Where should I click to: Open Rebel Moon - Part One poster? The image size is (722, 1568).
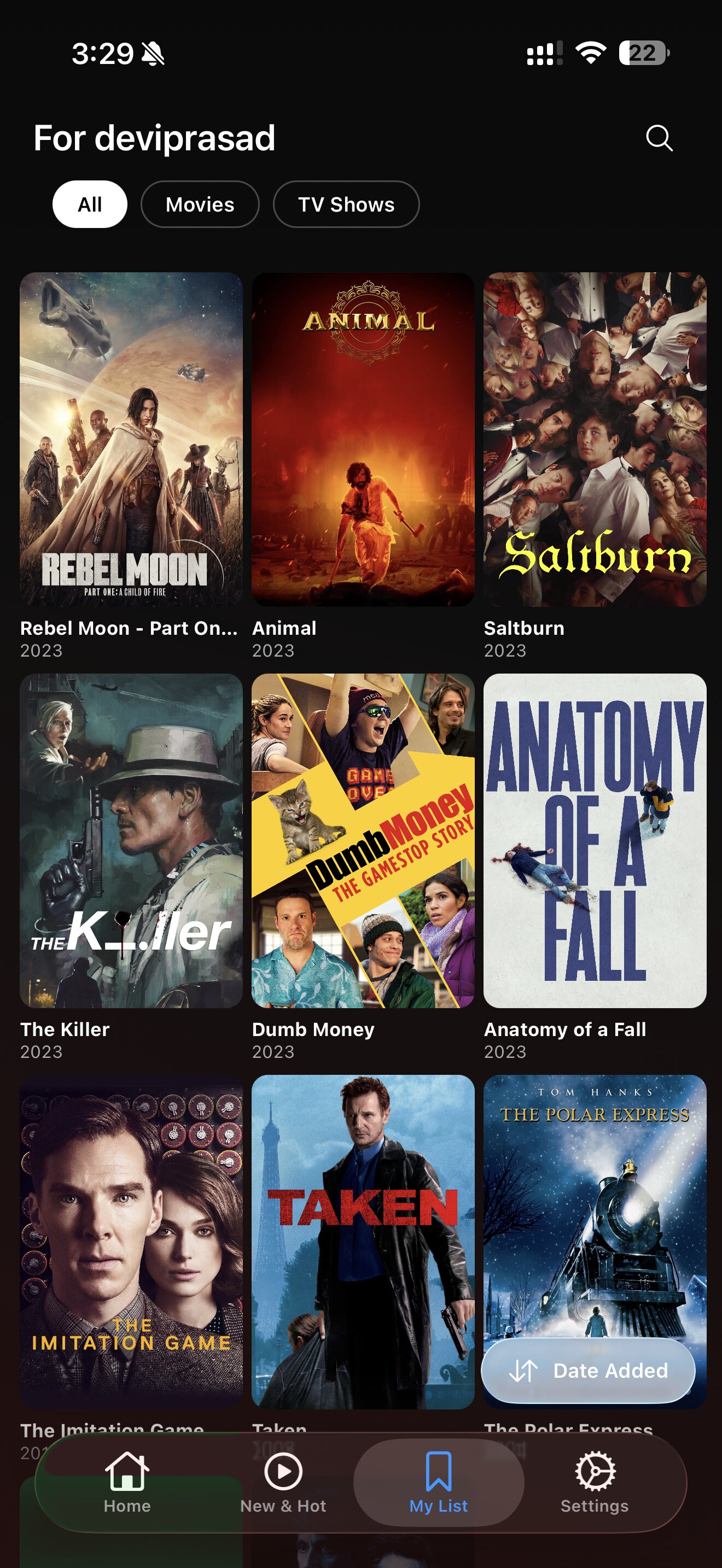coord(131,439)
